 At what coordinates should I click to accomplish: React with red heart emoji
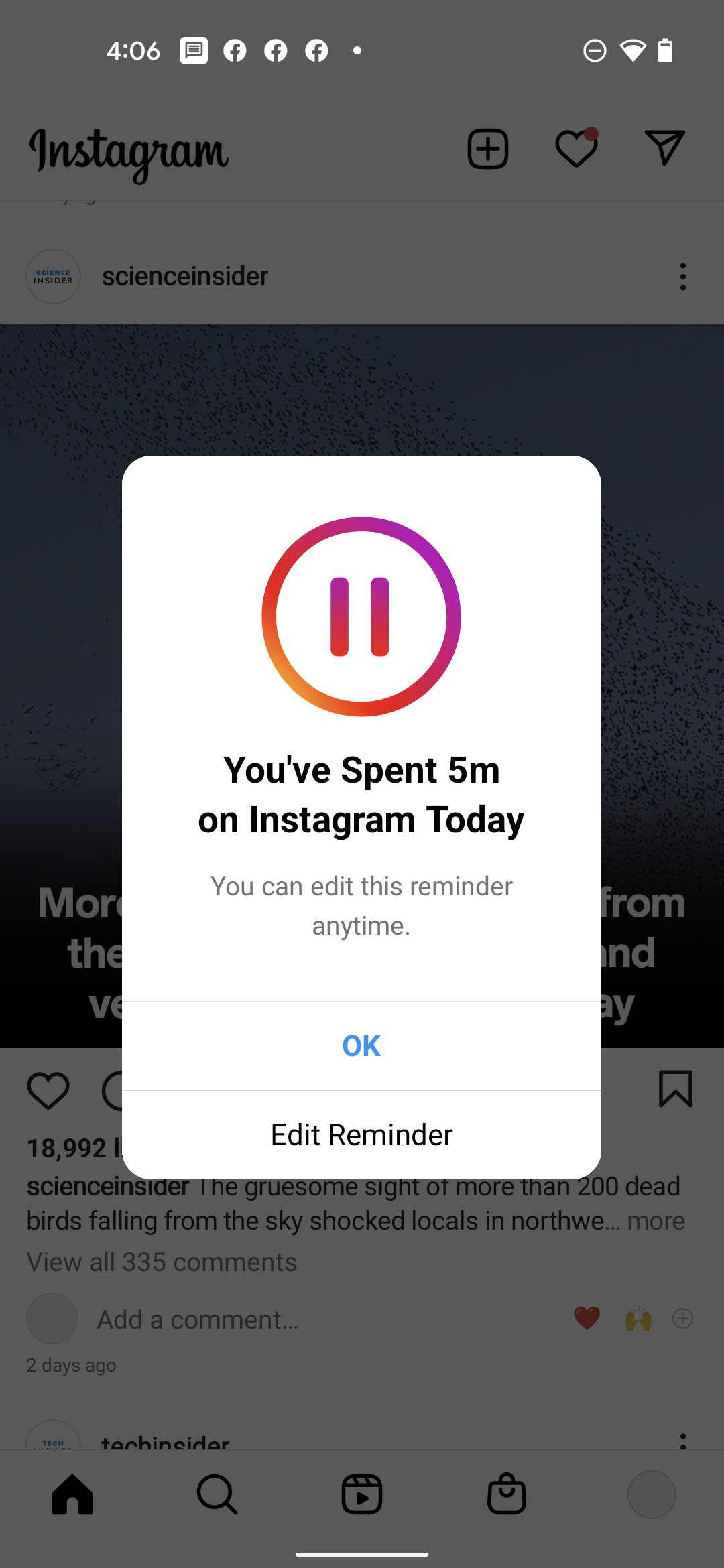tap(587, 1319)
